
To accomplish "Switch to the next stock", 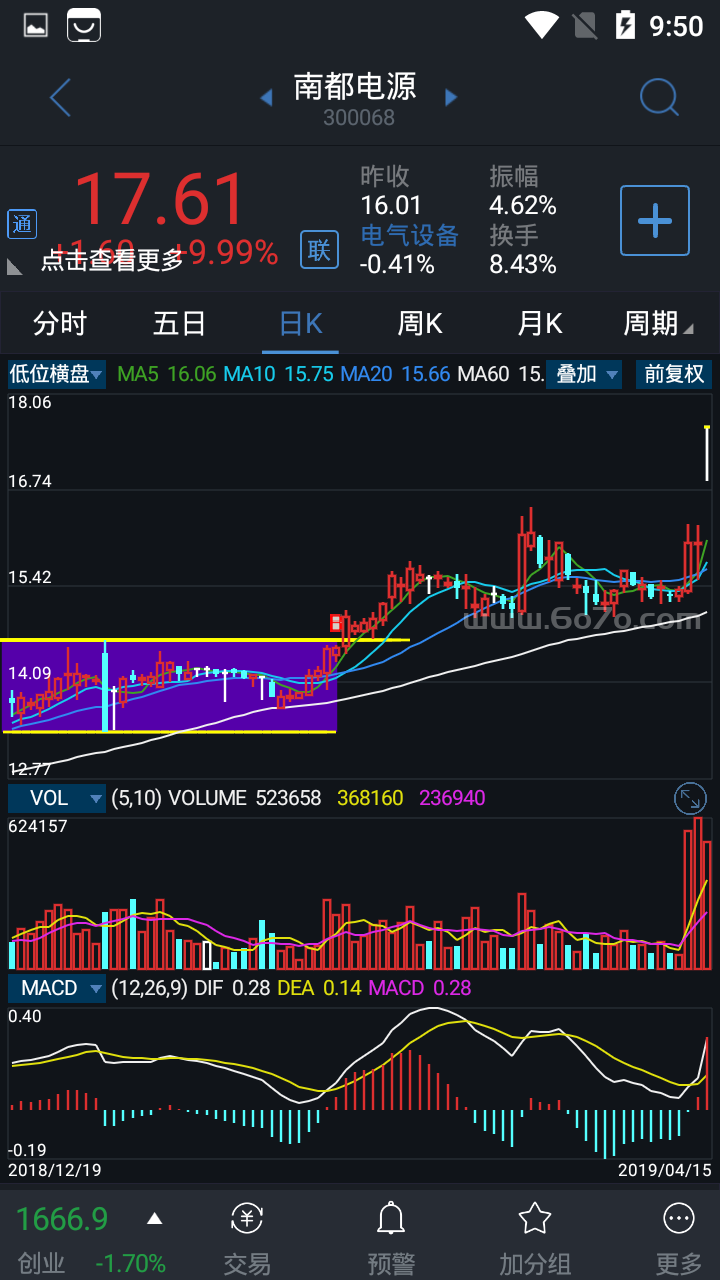I will pyautogui.click(x=451, y=97).
